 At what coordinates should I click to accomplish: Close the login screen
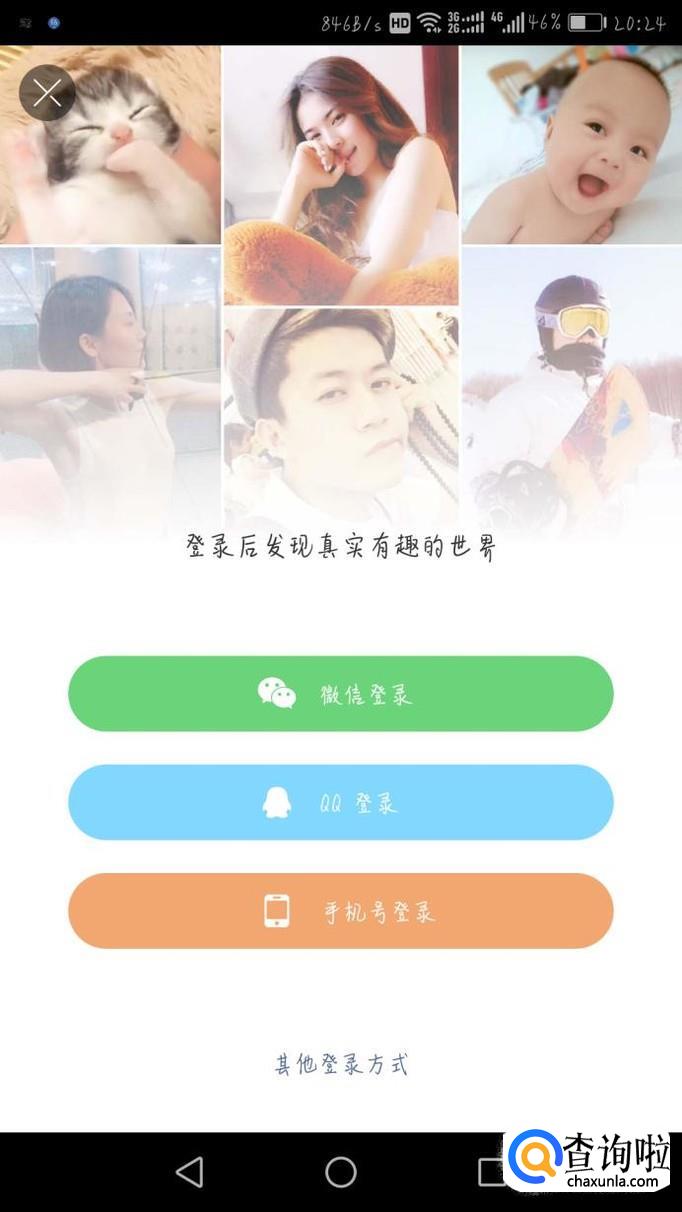tap(47, 93)
